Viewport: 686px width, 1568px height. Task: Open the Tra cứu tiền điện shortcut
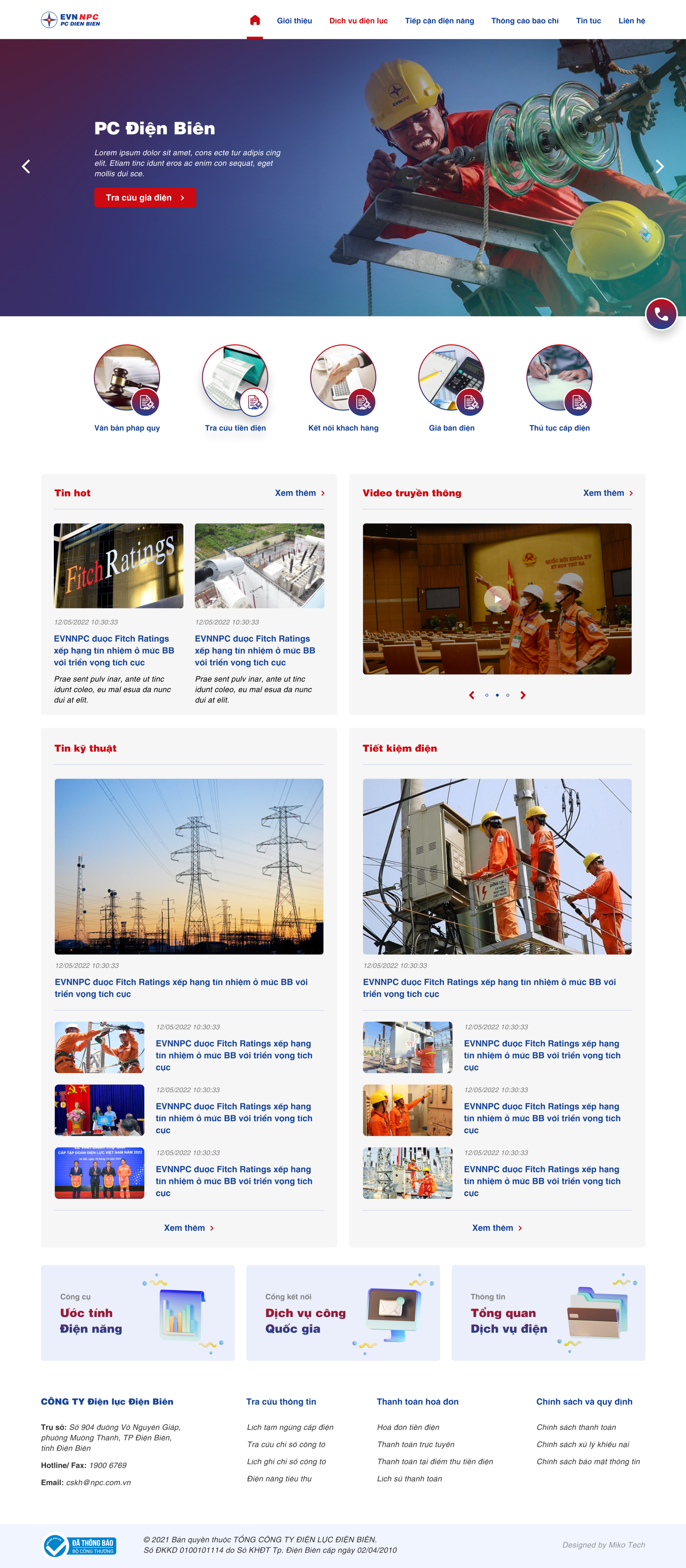coord(235,388)
